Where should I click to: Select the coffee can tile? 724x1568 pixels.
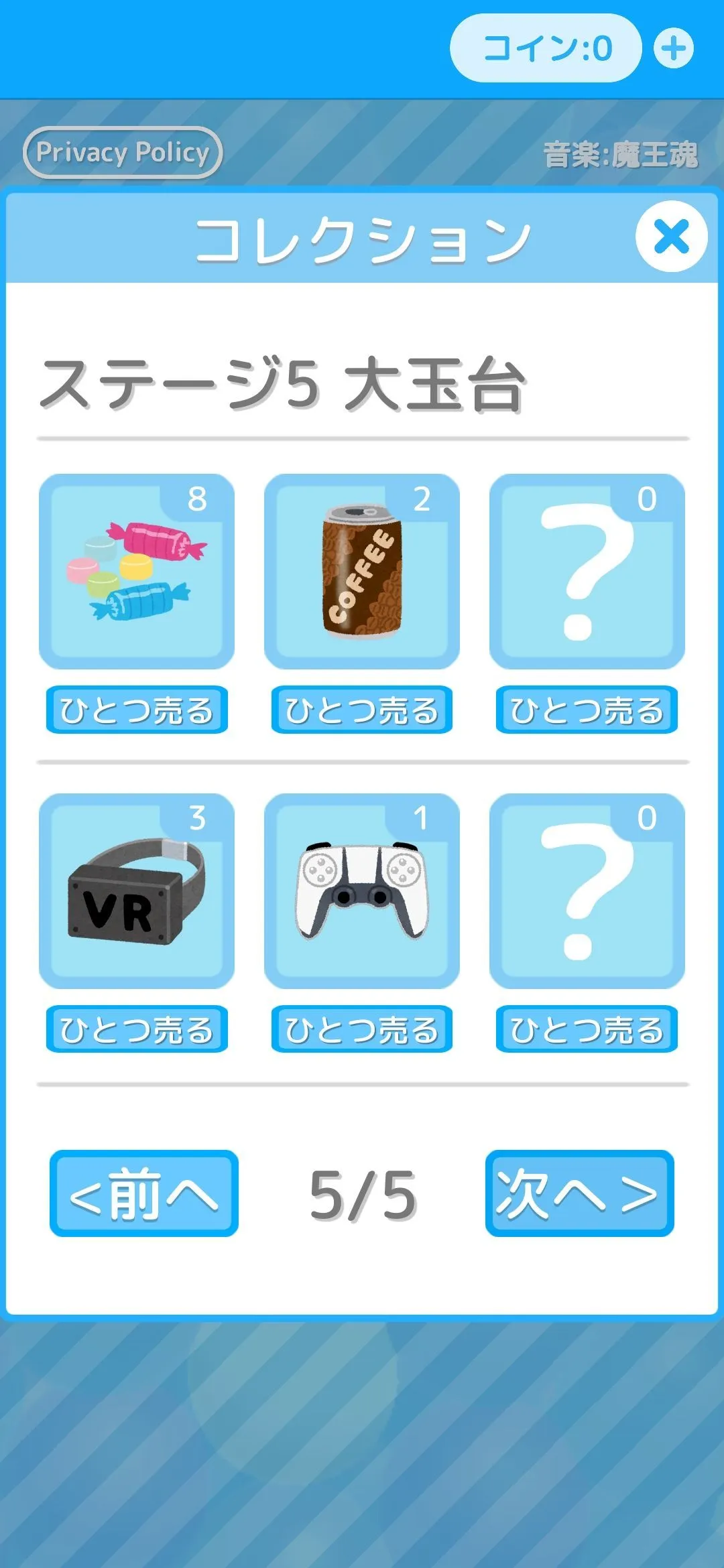pyautogui.click(x=362, y=572)
